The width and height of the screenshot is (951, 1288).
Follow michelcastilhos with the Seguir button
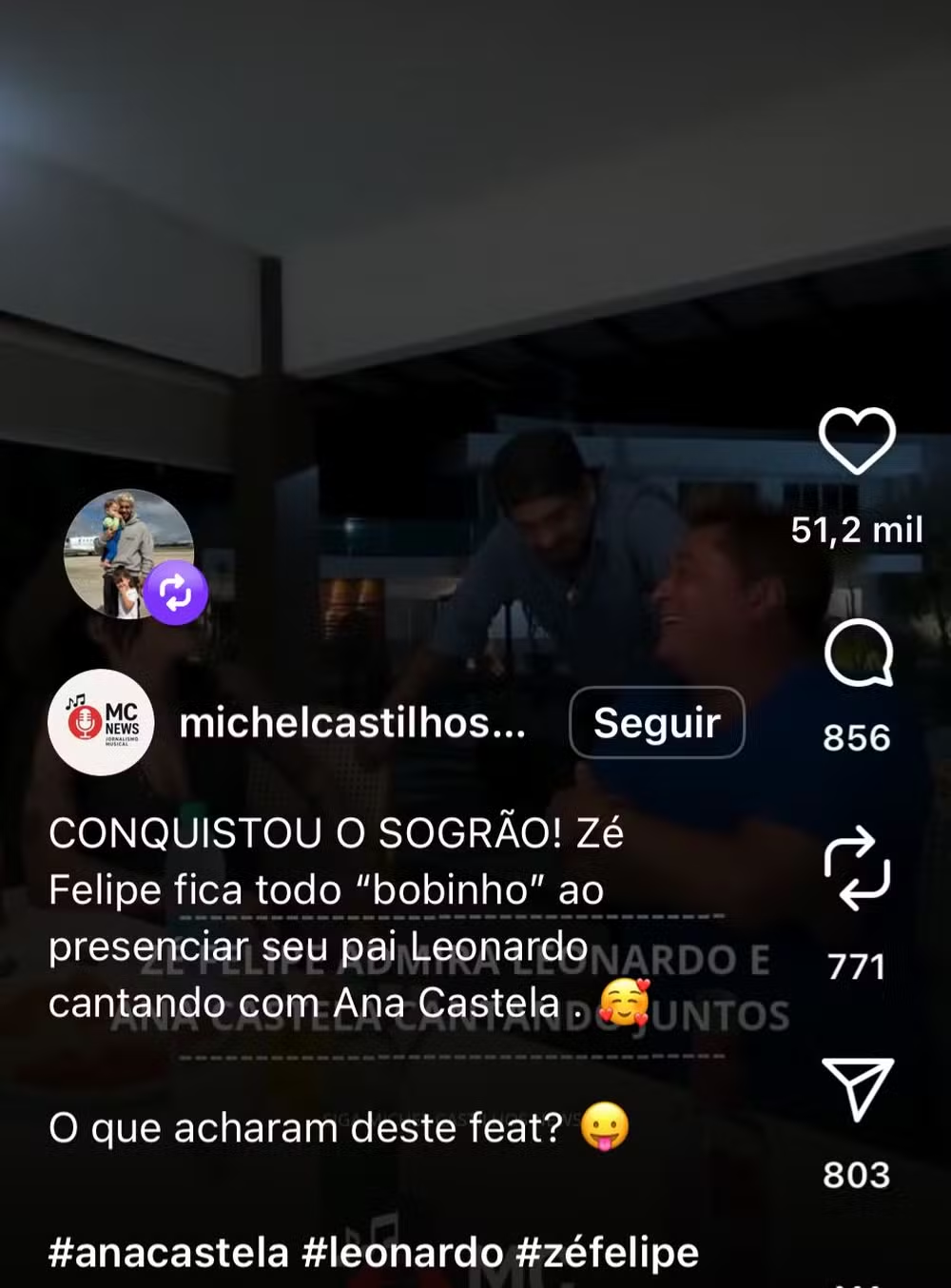tap(656, 723)
